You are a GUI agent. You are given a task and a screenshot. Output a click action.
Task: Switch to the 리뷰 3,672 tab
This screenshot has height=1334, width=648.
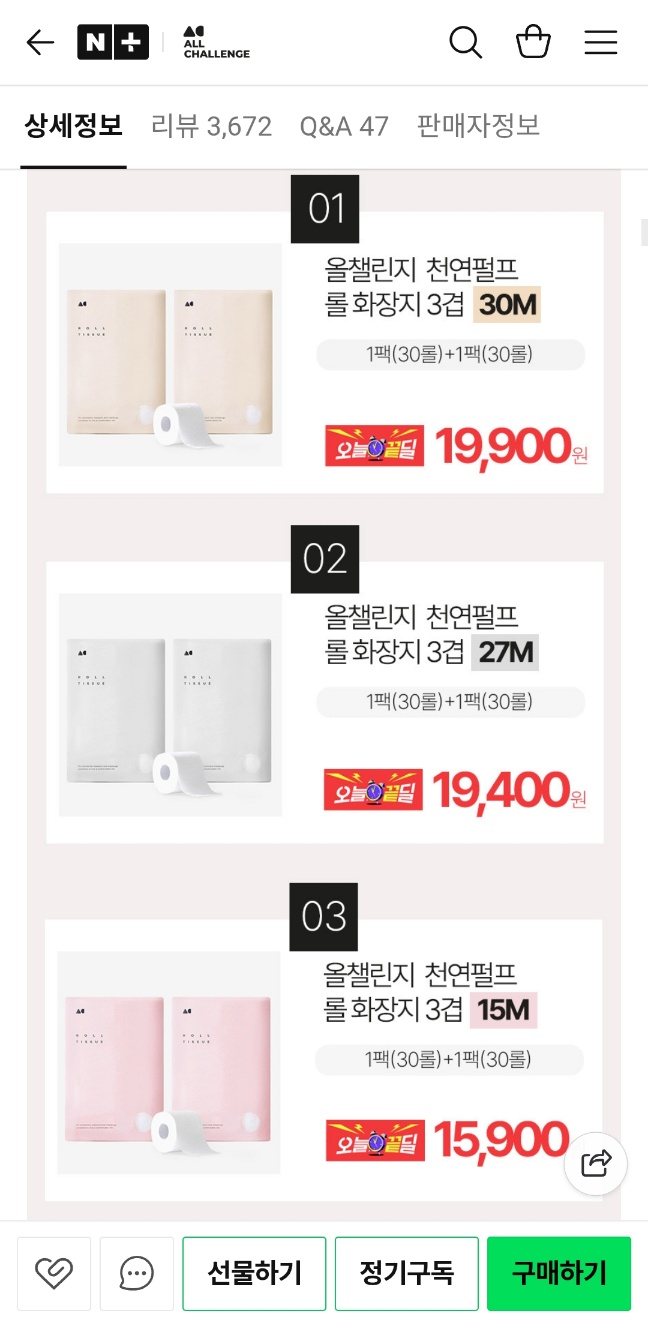click(211, 126)
